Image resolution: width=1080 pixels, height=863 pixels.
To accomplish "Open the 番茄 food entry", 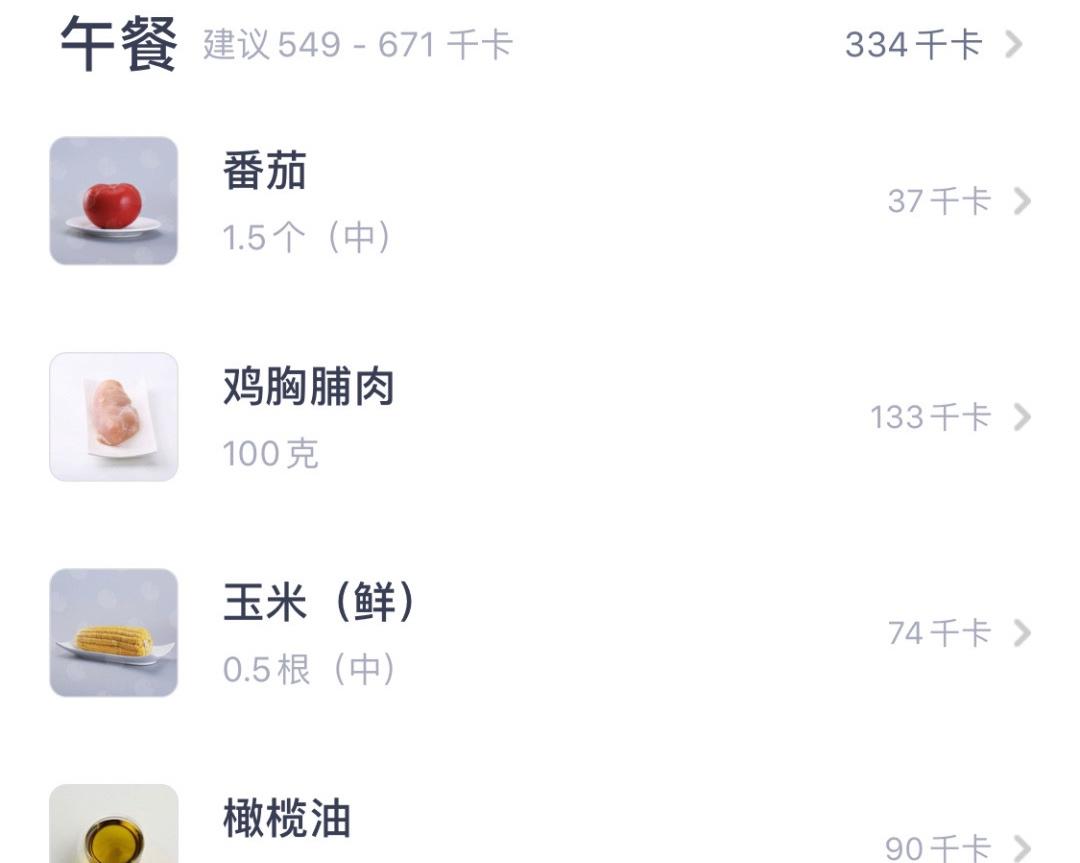I will 540,201.
